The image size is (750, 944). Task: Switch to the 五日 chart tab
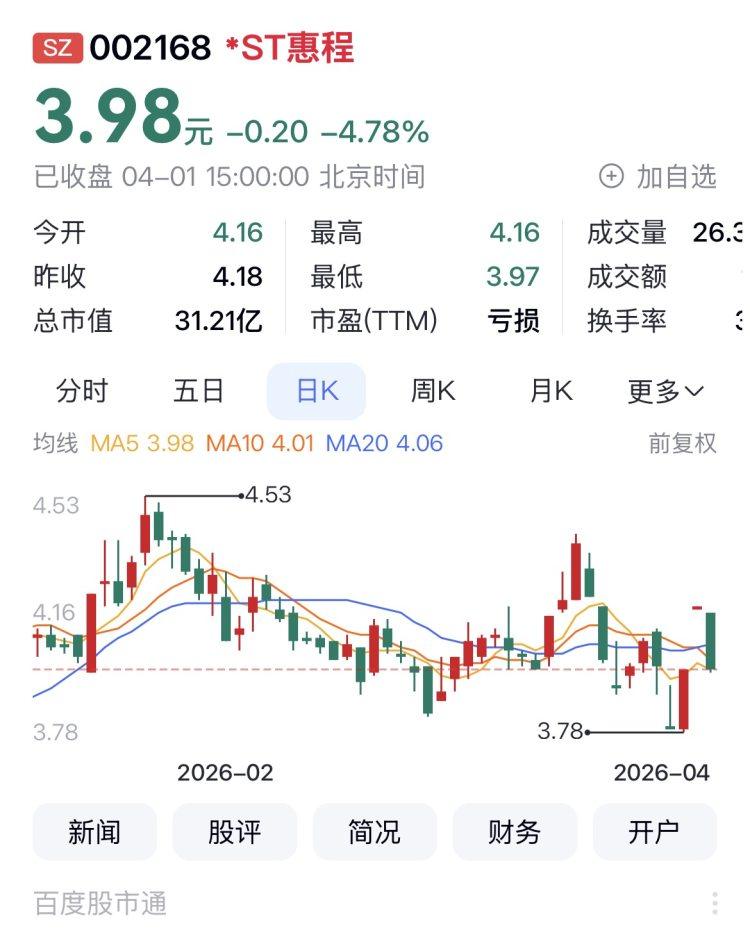tap(198, 391)
